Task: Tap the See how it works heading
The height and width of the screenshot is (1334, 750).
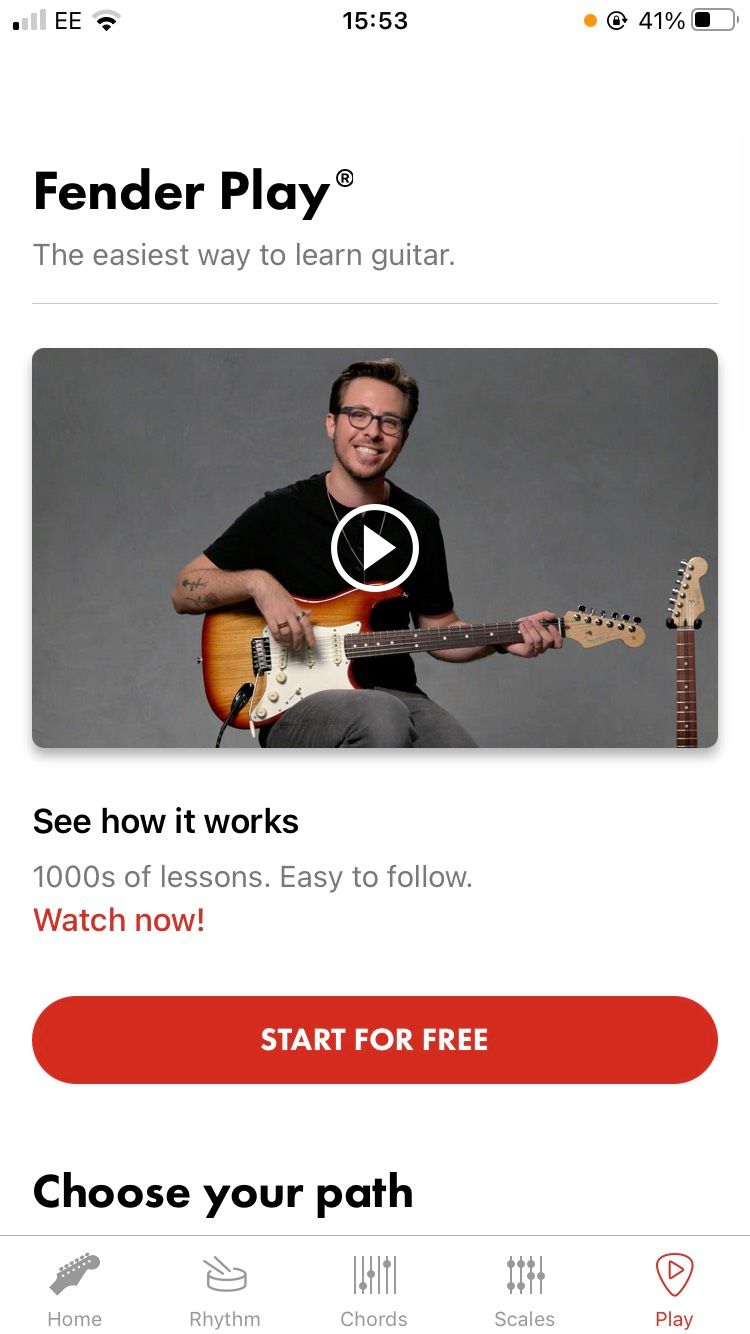Action: (x=165, y=820)
